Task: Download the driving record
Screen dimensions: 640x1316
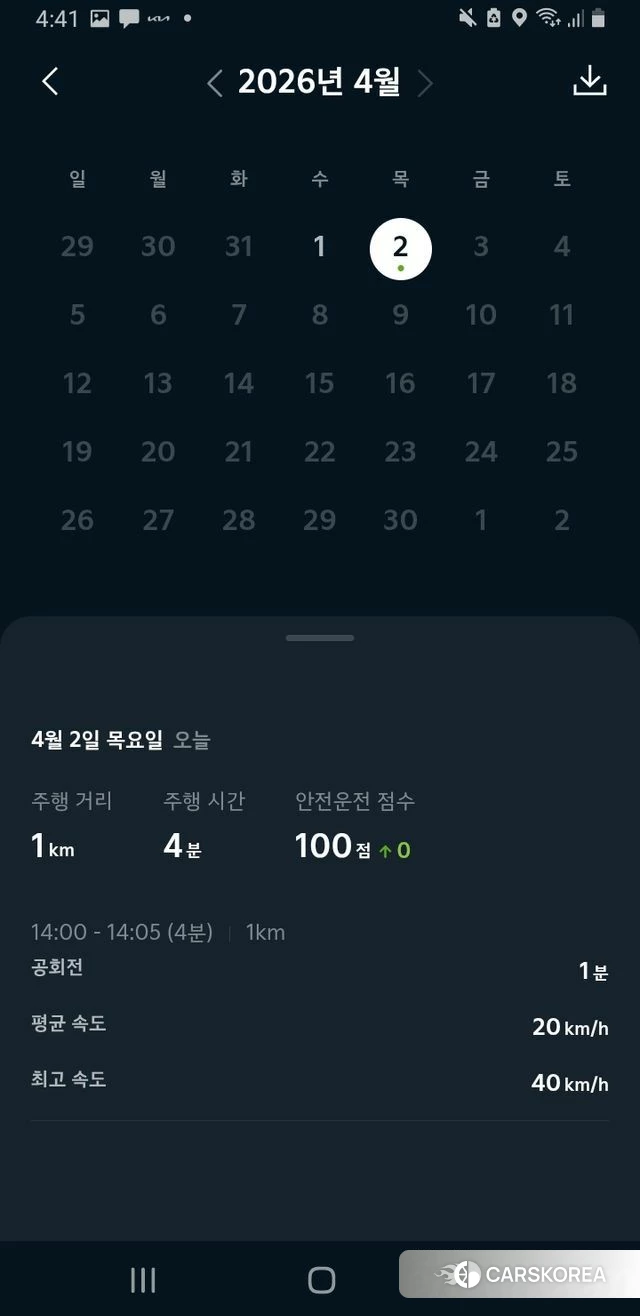Action: [x=590, y=82]
